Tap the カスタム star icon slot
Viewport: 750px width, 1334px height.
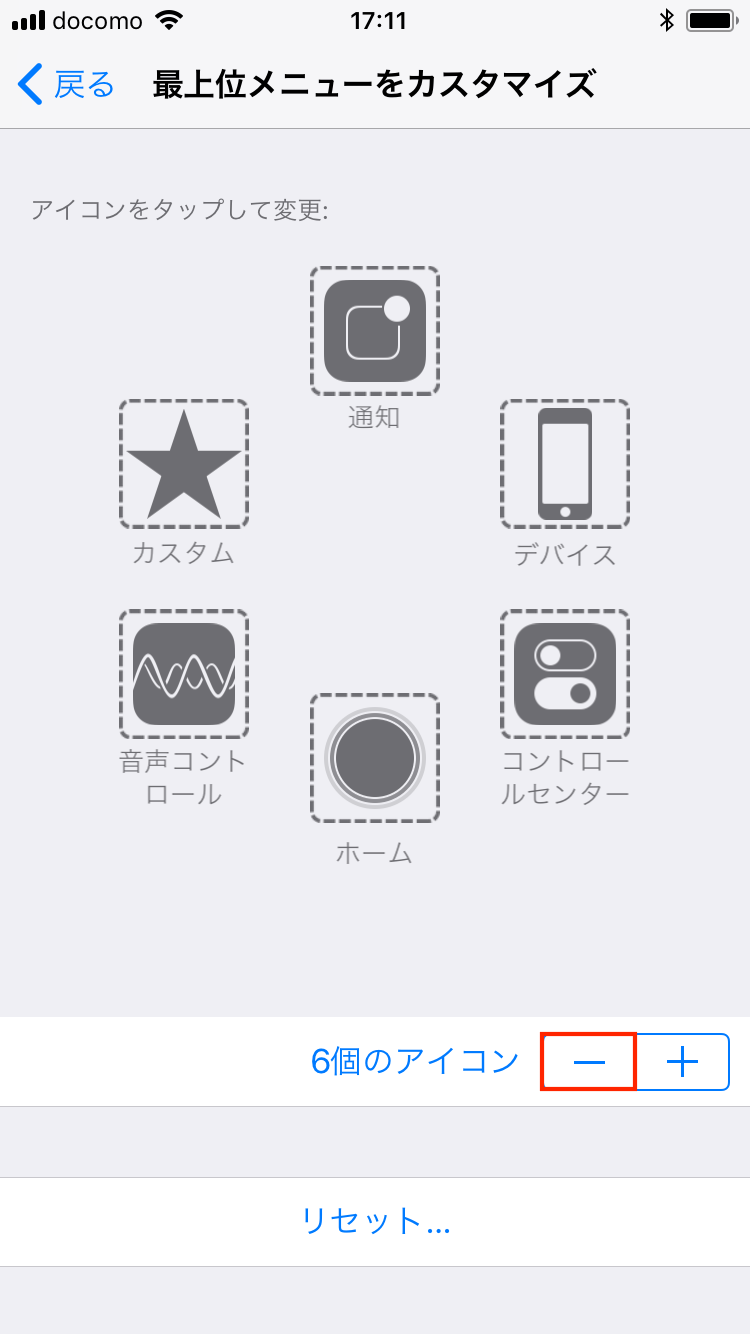click(x=184, y=464)
